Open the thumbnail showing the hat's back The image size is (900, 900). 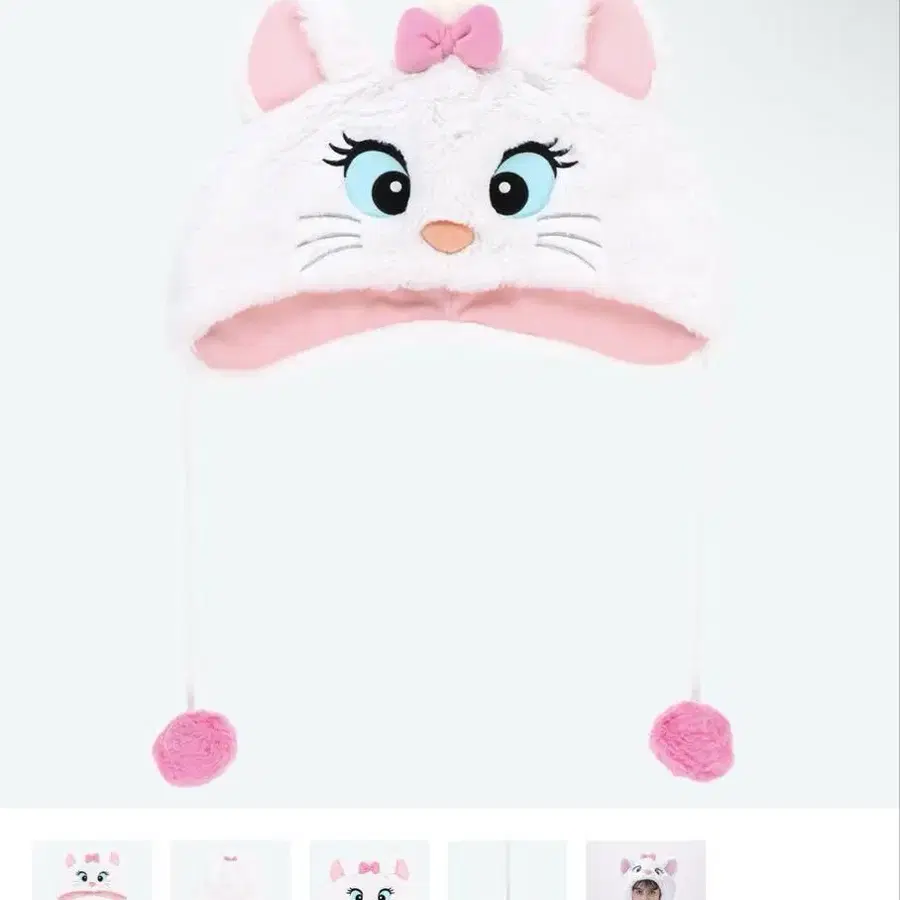[231, 870]
